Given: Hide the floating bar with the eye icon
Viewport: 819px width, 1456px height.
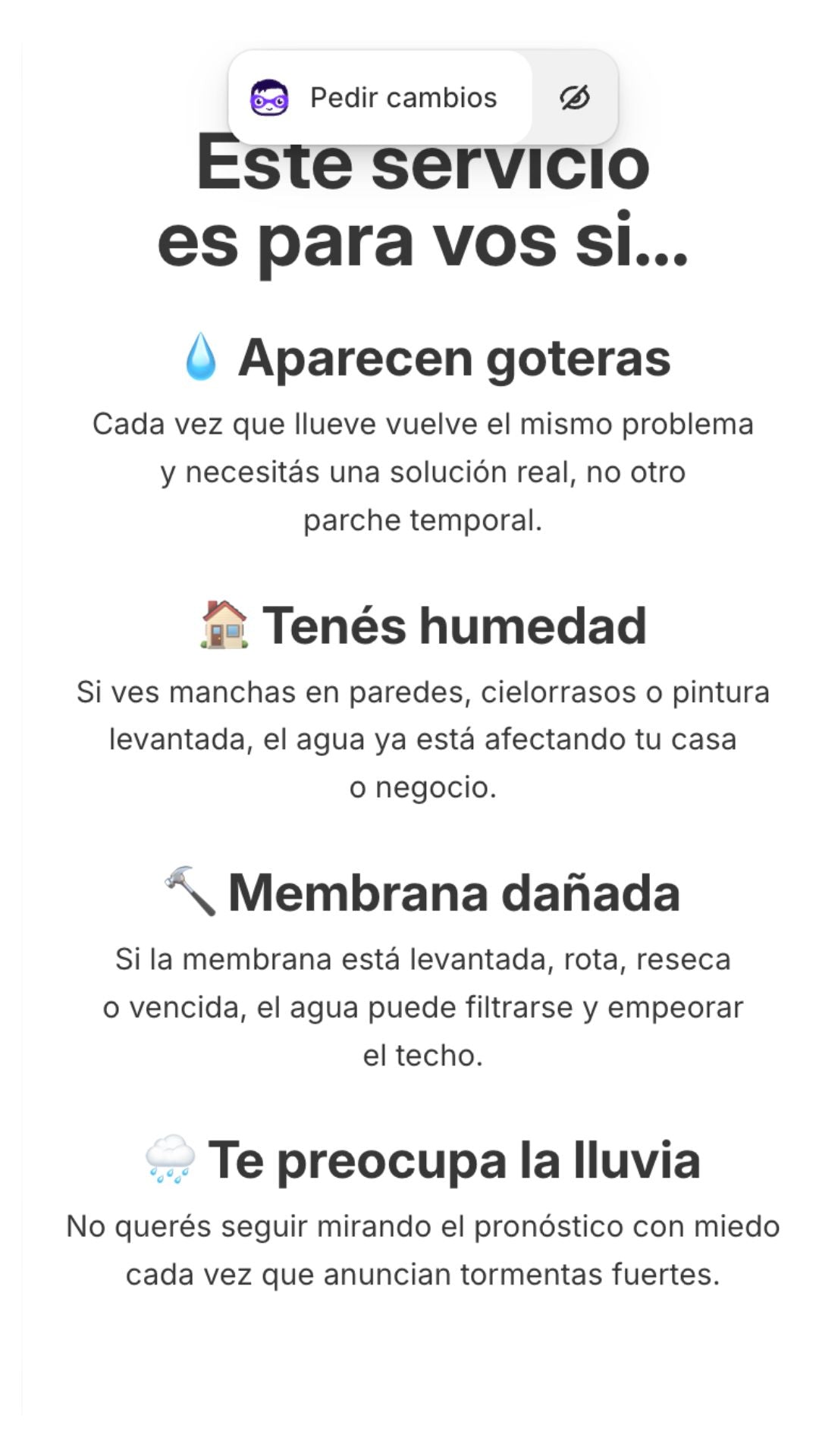Looking at the screenshot, I should click(575, 98).
